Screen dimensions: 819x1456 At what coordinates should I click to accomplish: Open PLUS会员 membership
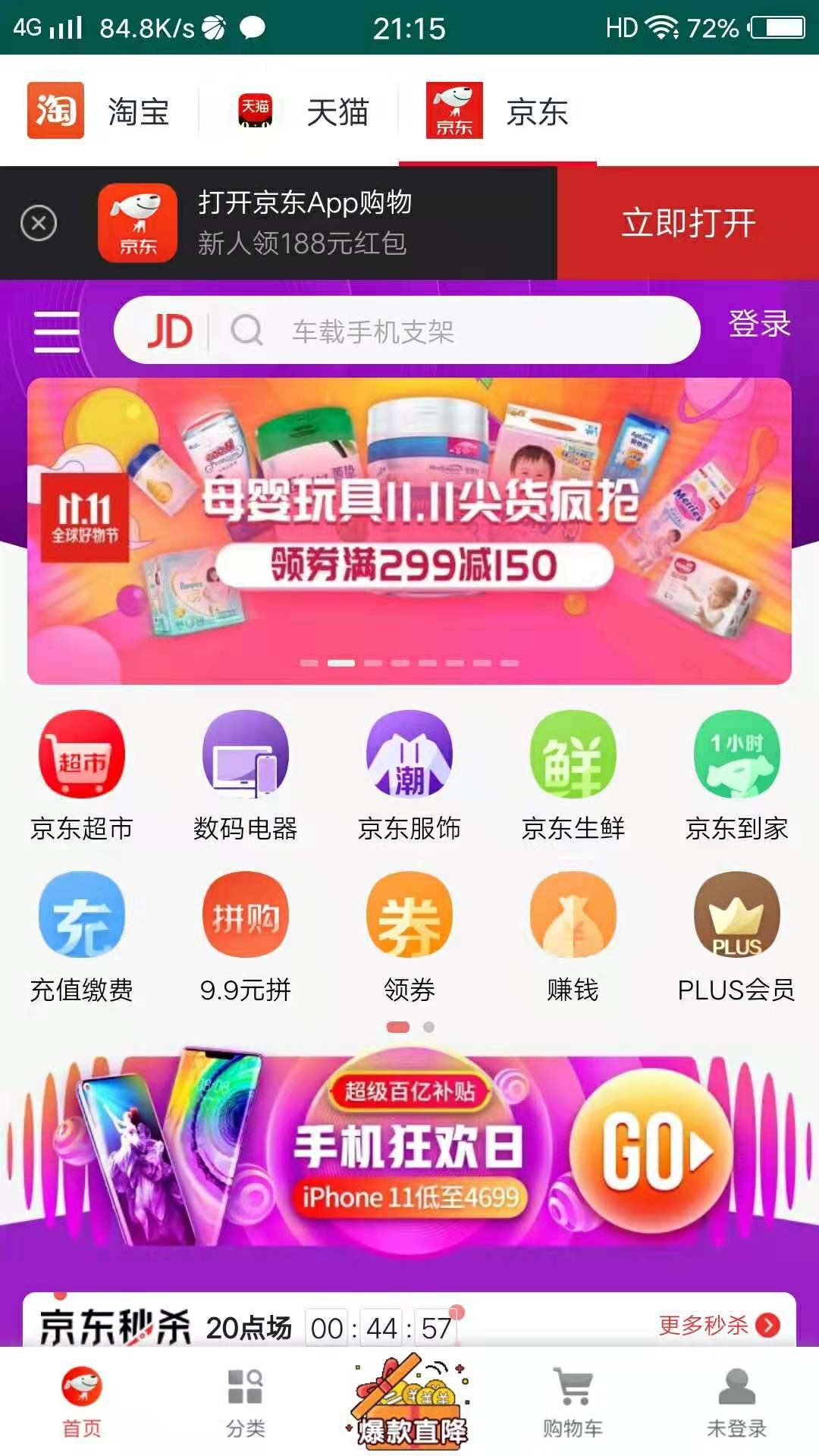(737, 938)
